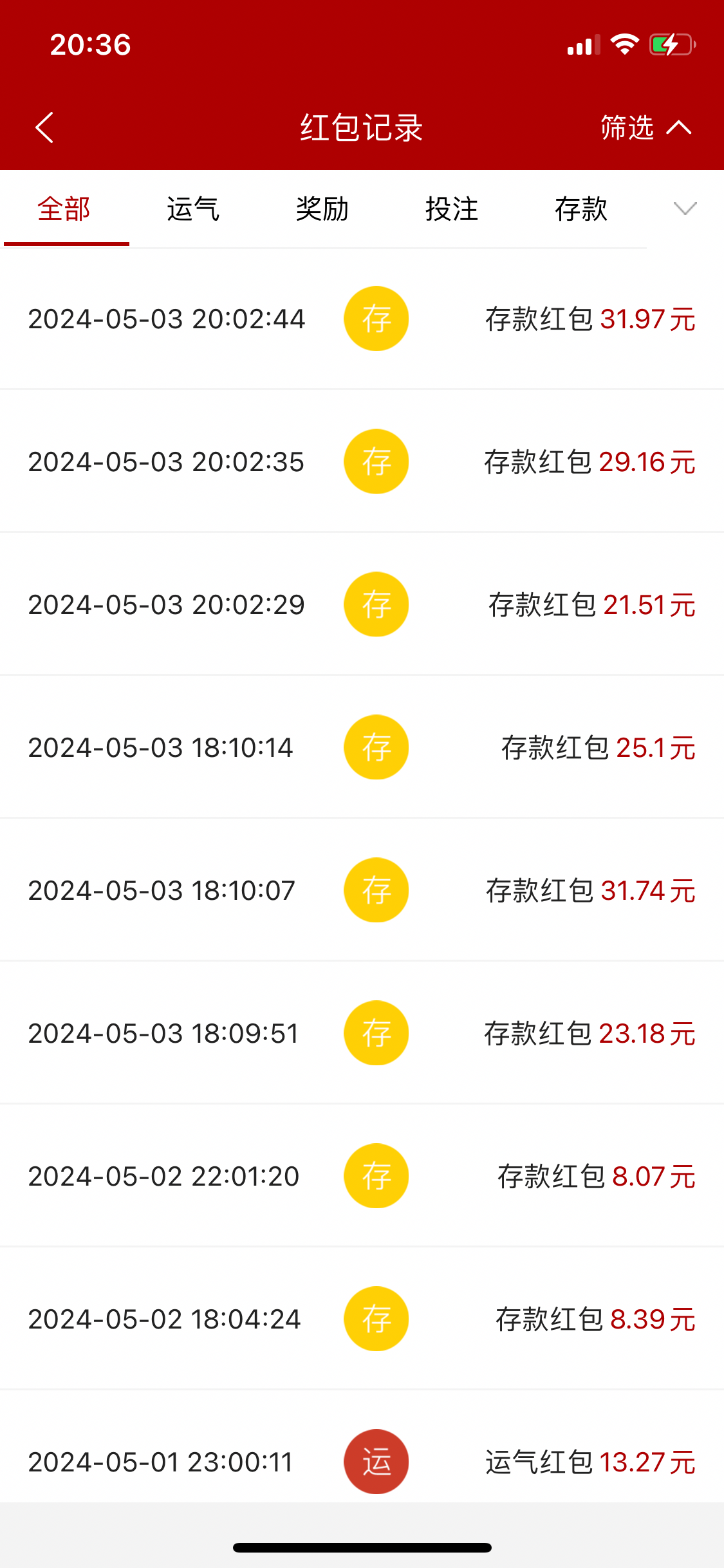This screenshot has width=724, height=1568.
Task: Collapse the 筛选 filter panel
Action: [645, 127]
